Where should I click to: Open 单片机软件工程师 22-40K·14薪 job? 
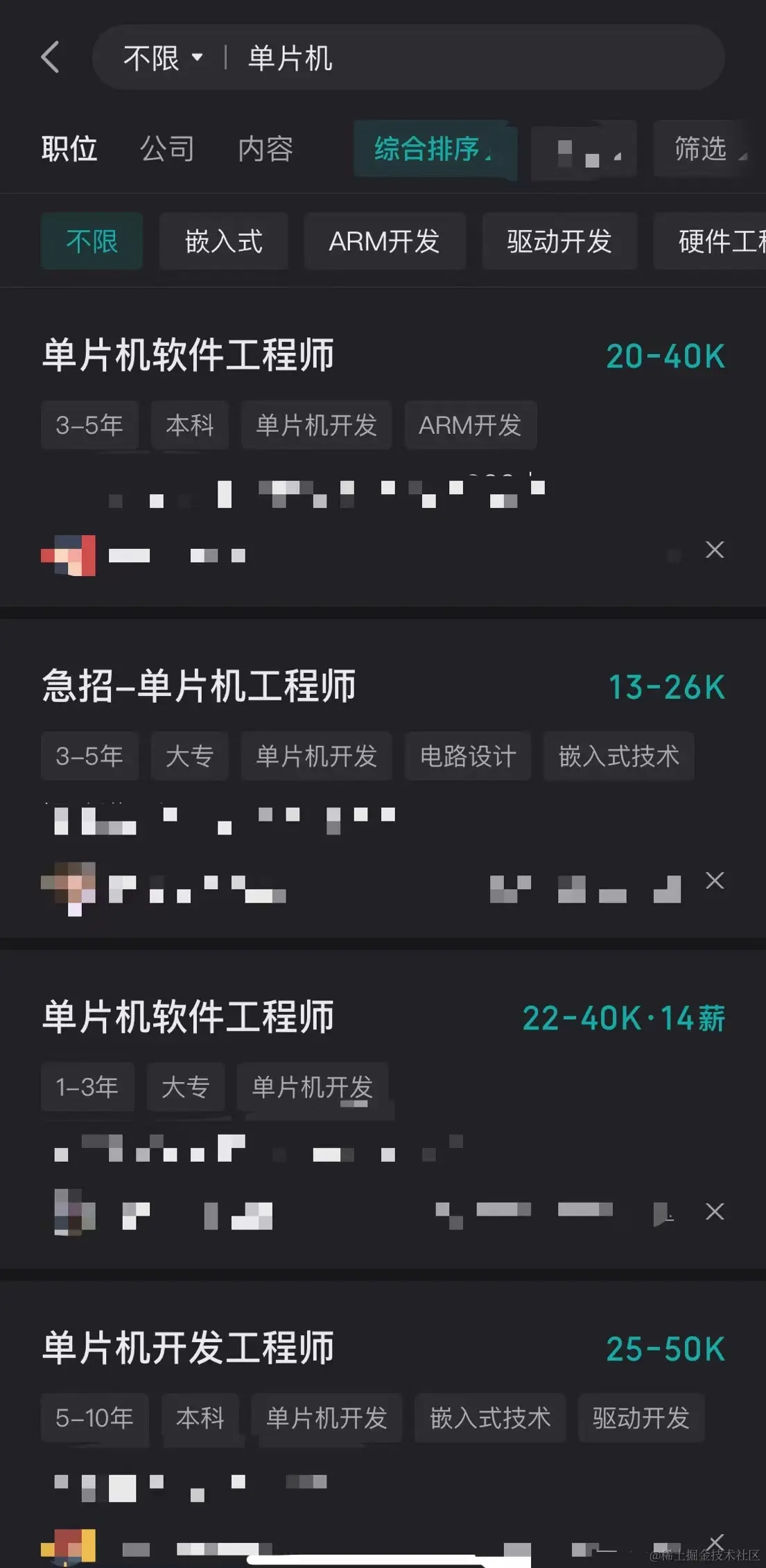(189, 1017)
